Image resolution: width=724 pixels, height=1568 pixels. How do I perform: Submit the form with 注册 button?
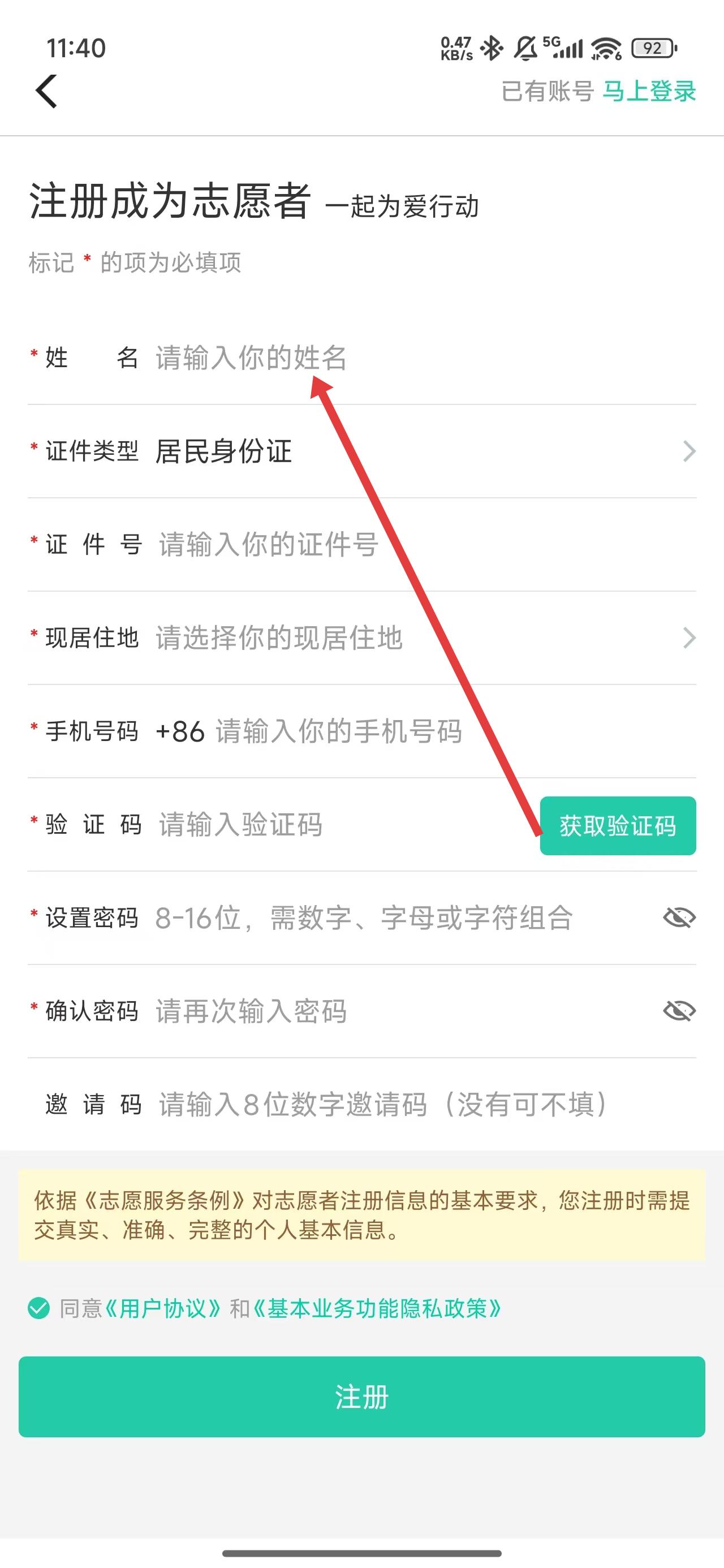pyautogui.click(x=361, y=1397)
